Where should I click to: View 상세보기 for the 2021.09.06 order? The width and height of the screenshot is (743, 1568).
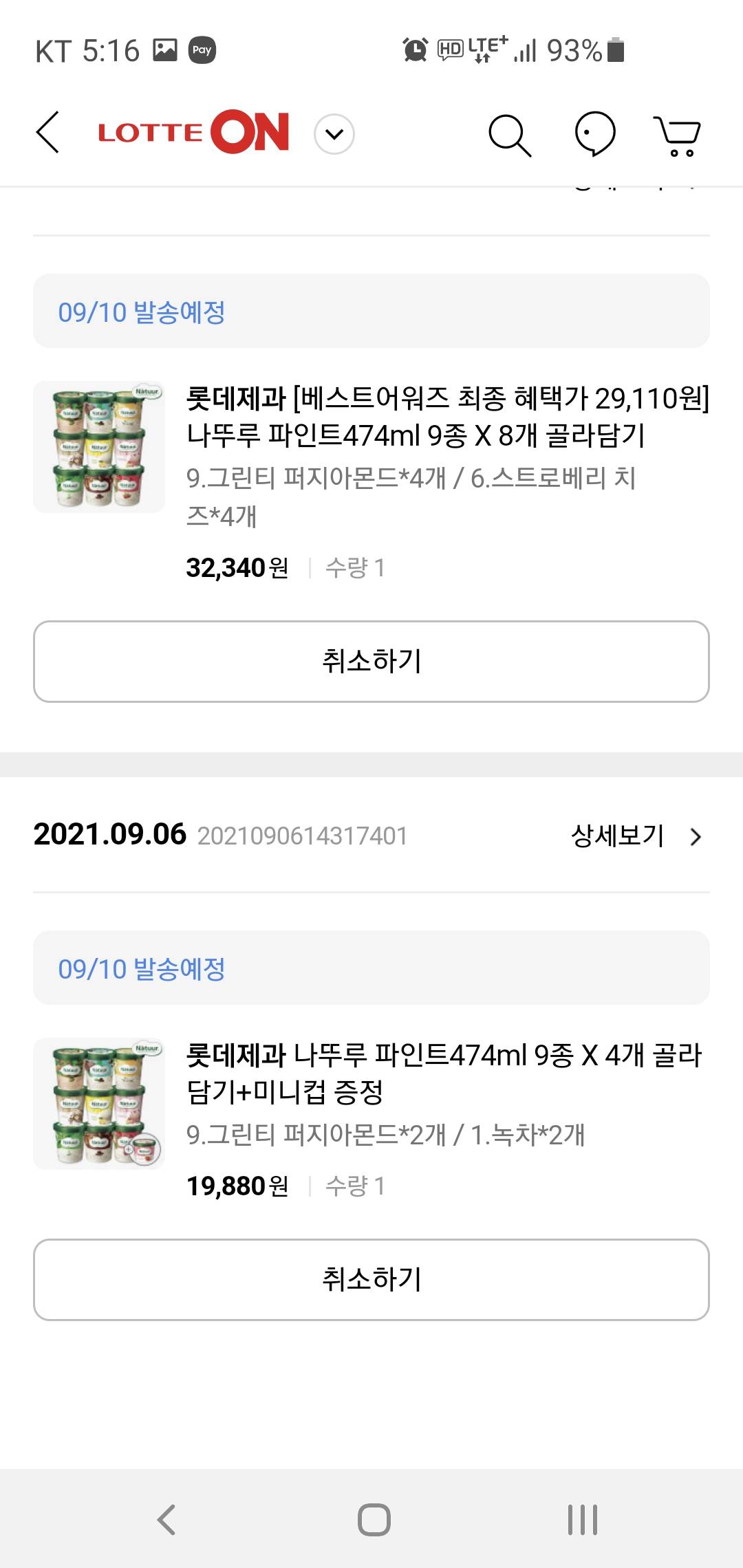636,836
